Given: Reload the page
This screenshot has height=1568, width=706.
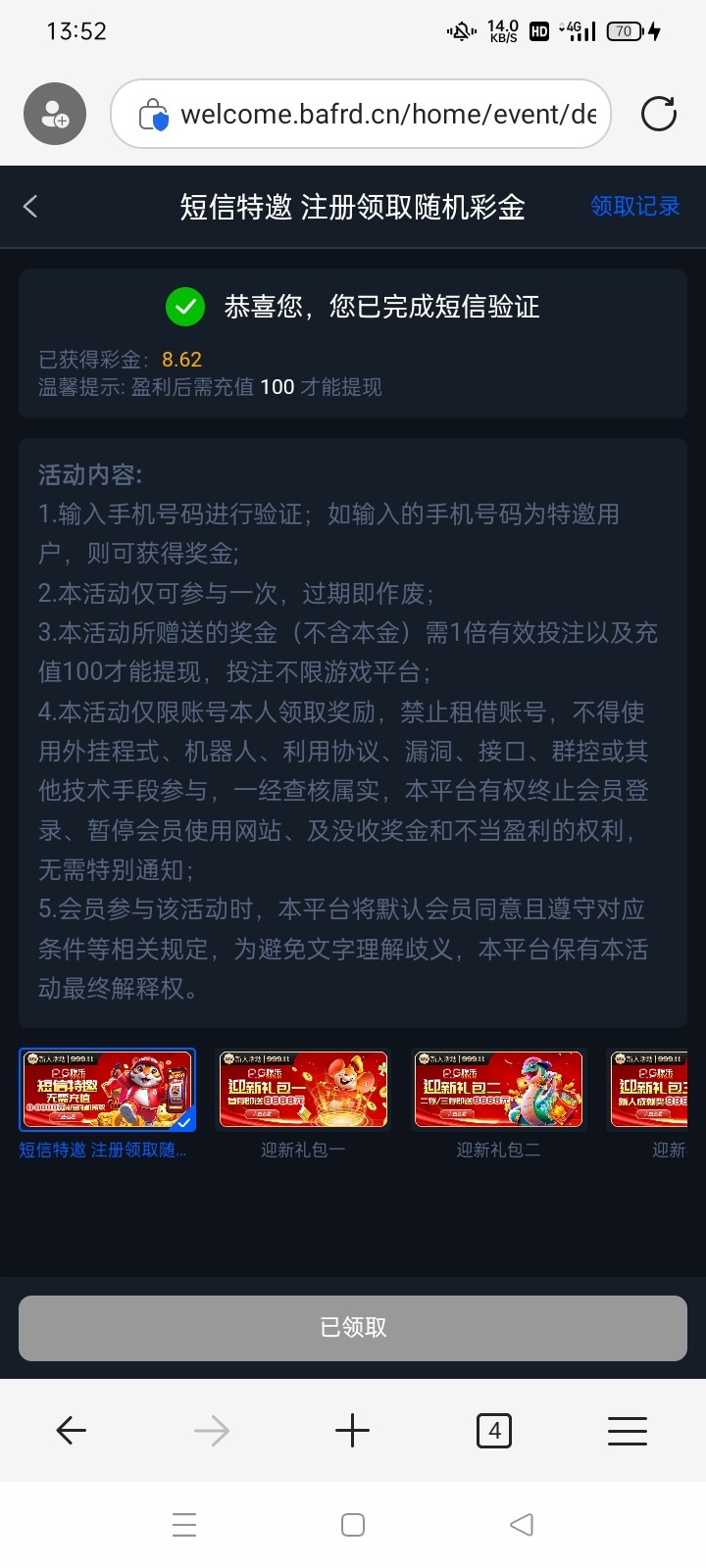Looking at the screenshot, I should (x=658, y=115).
